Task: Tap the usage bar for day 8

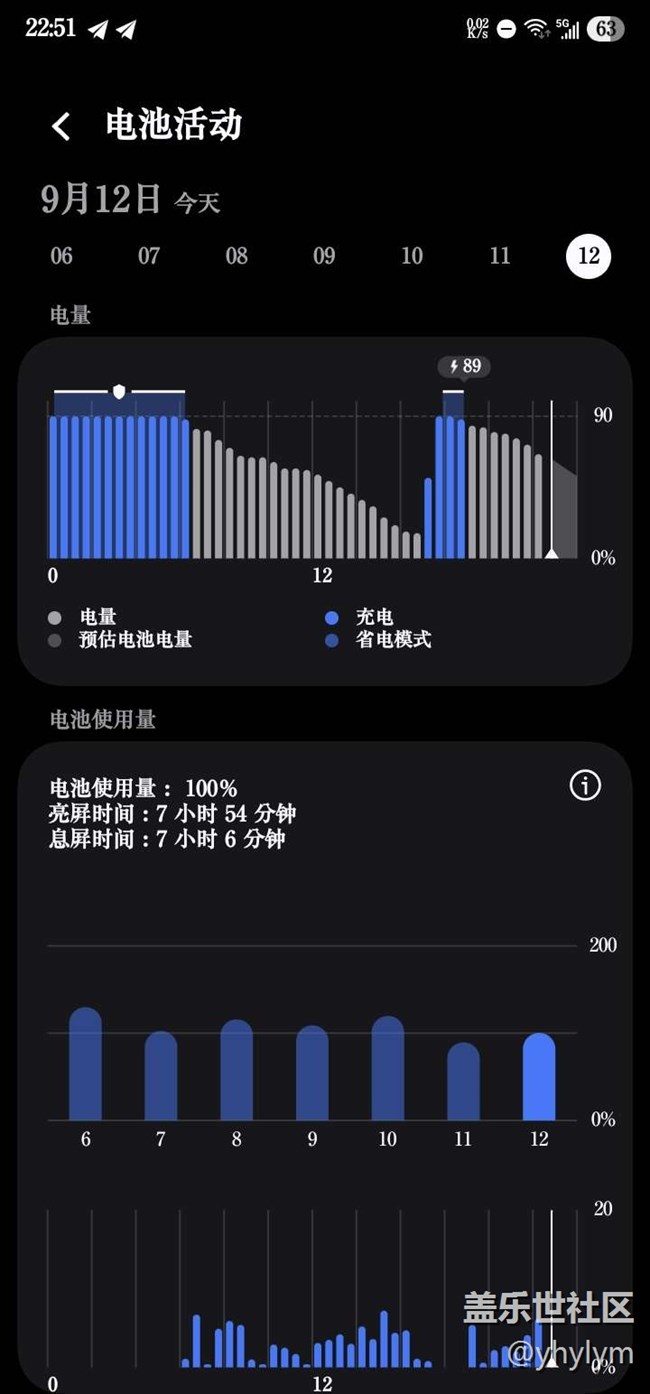Action: [x=237, y=1071]
